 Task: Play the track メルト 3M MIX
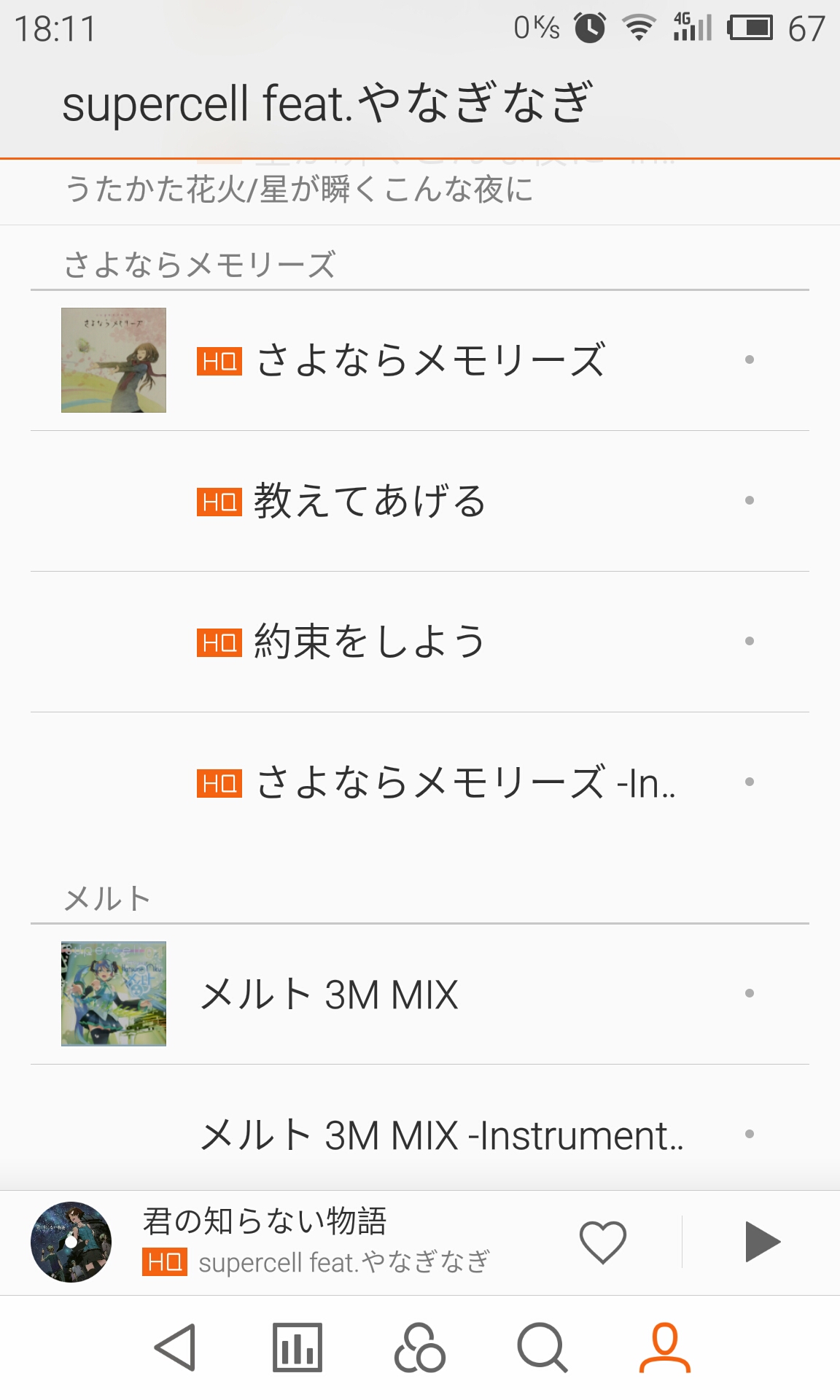[x=330, y=994]
